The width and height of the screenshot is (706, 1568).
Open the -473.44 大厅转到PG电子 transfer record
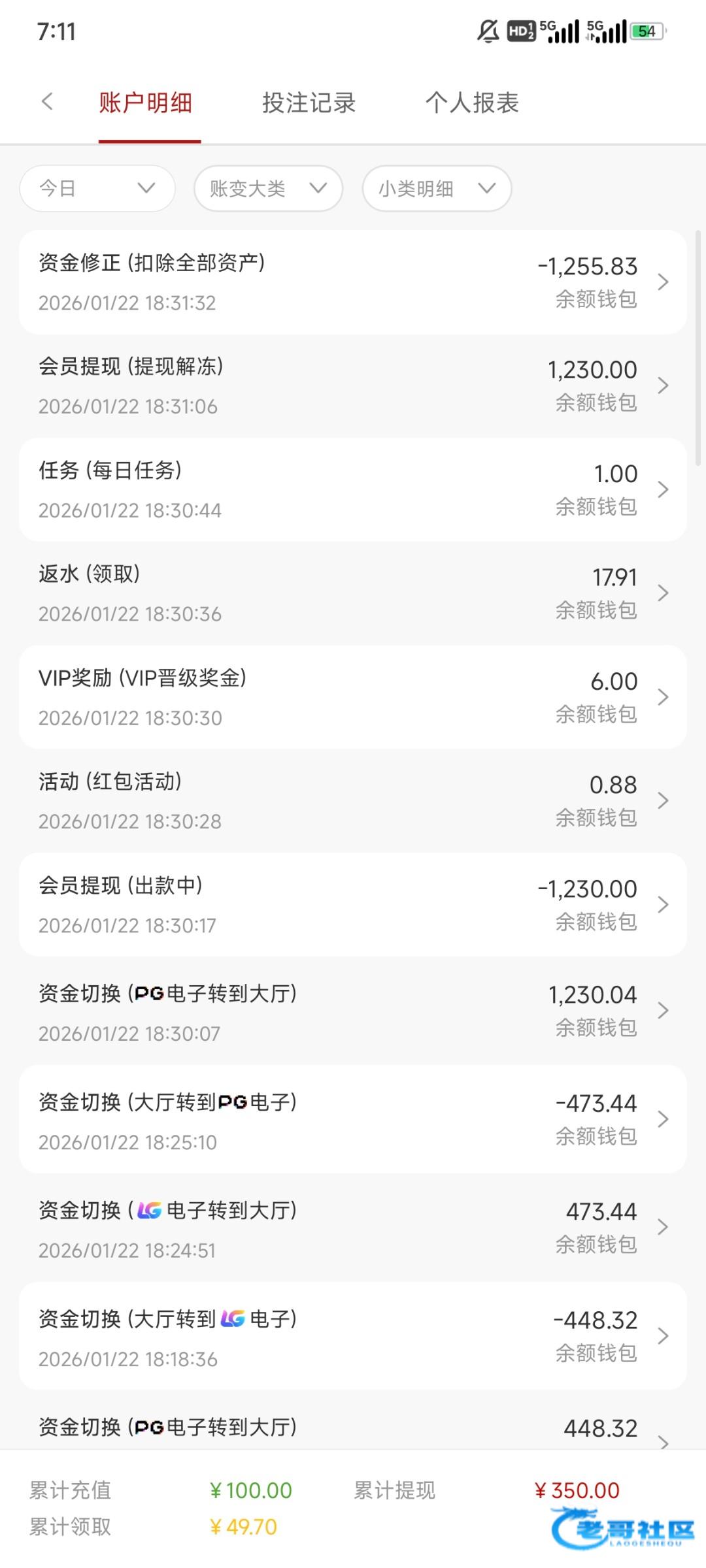pos(353,1120)
